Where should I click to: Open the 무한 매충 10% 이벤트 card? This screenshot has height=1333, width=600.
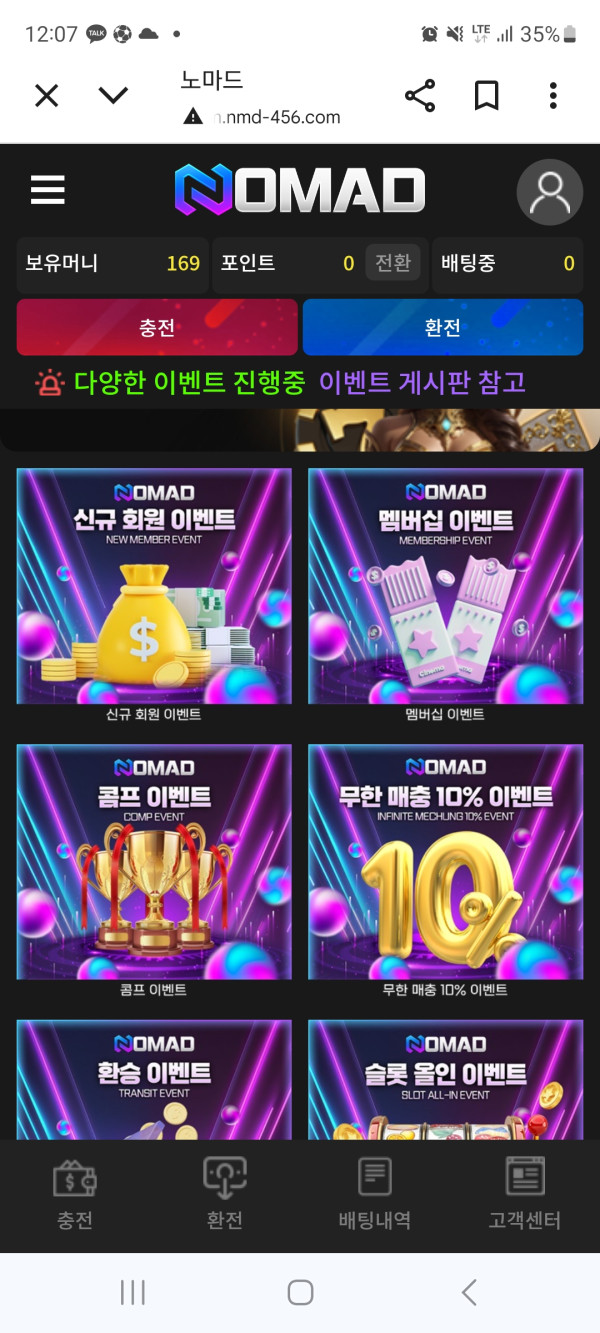point(445,863)
